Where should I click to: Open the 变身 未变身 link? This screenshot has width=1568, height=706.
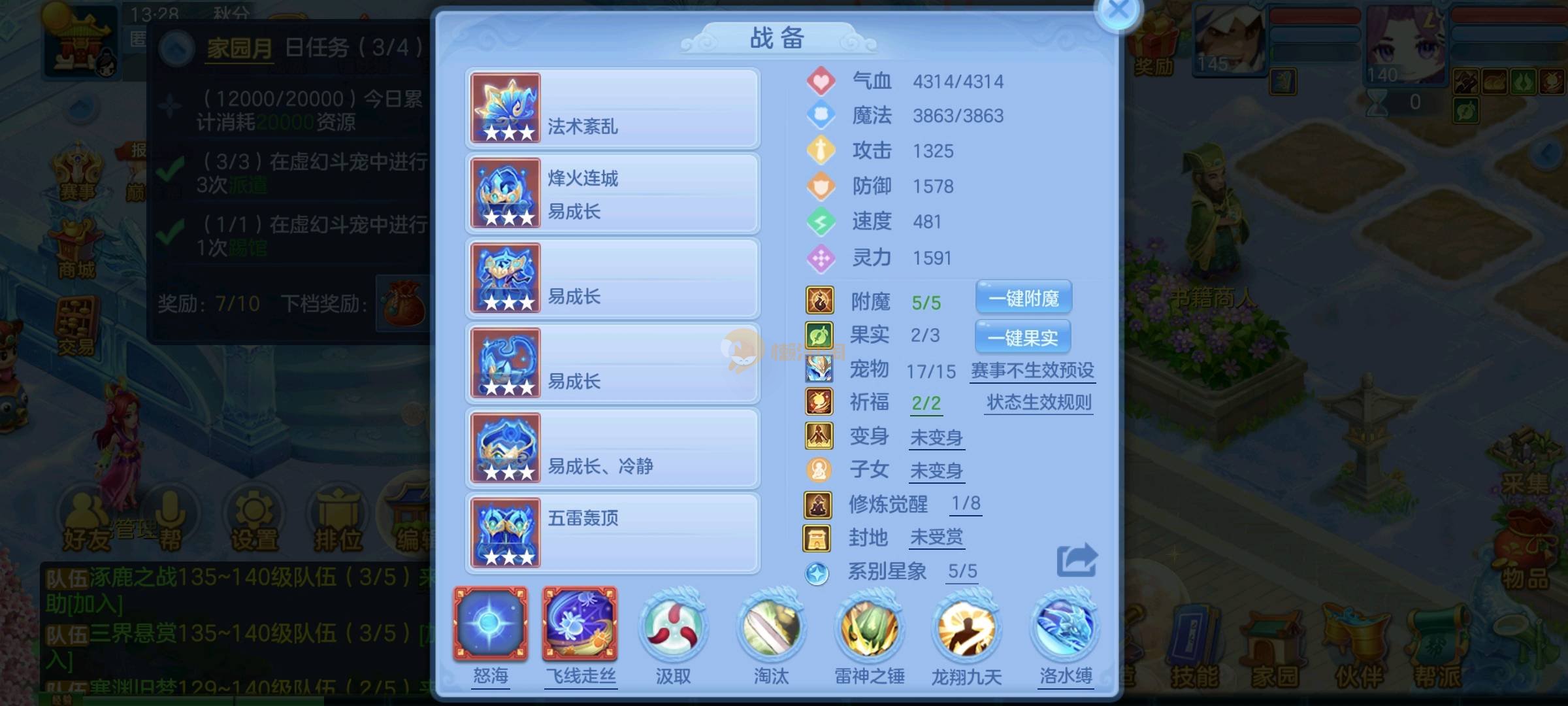click(x=936, y=437)
